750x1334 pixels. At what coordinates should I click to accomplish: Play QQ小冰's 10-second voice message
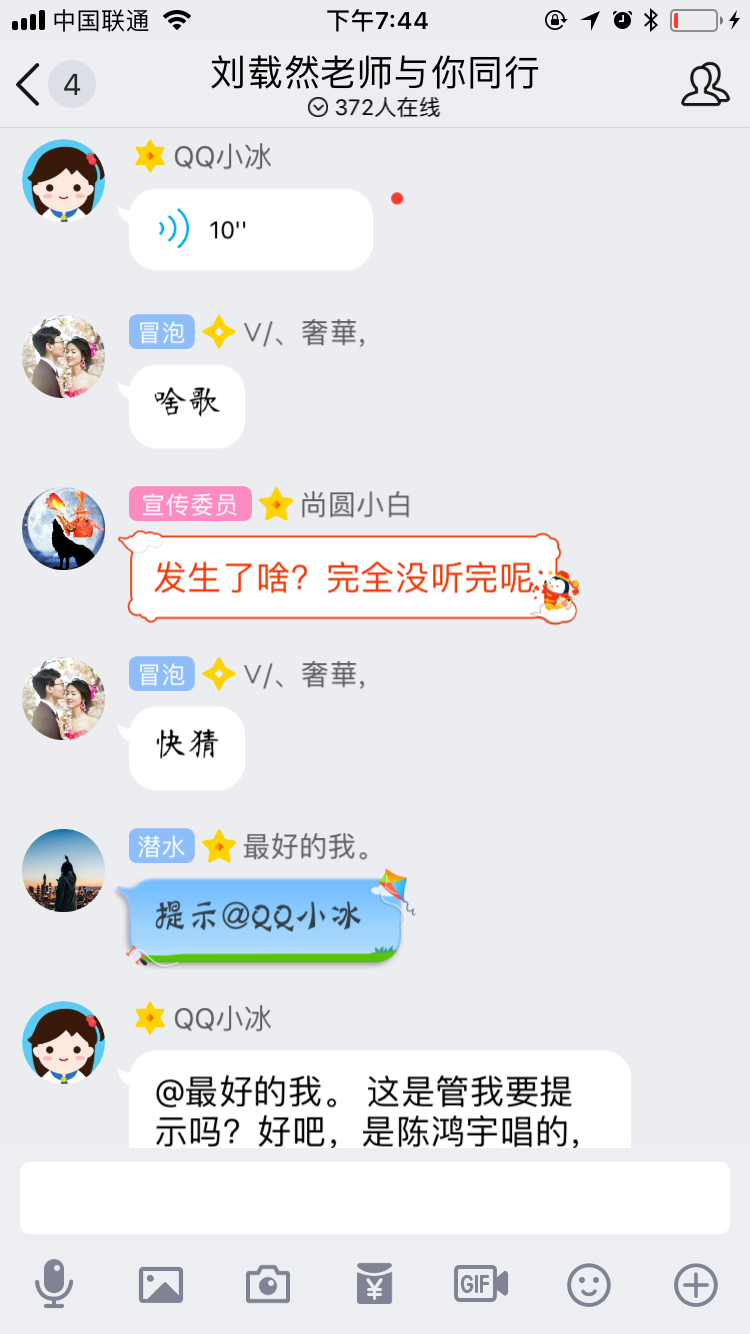pos(250,230)
